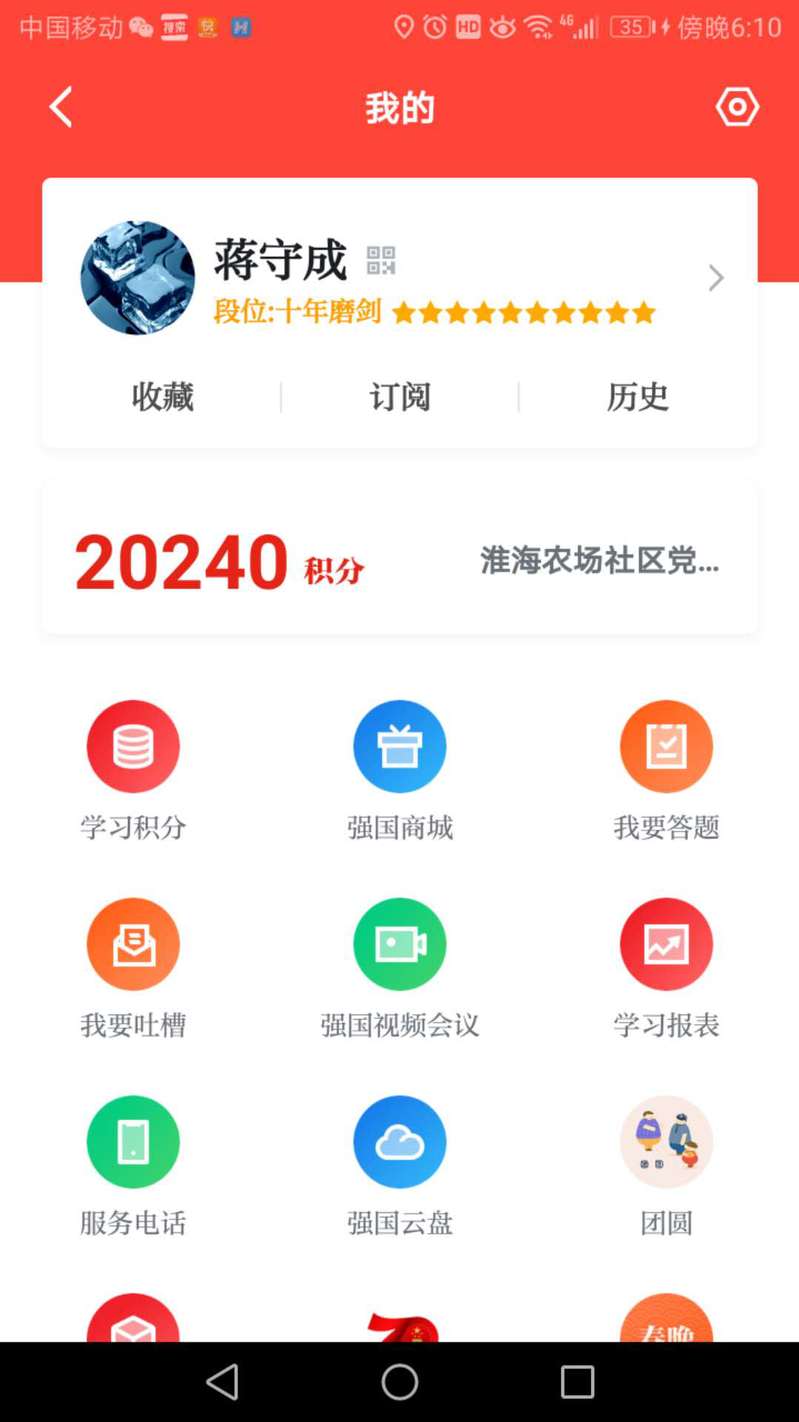Show the QR code next to 蒋守成

[x=381, y=261]
